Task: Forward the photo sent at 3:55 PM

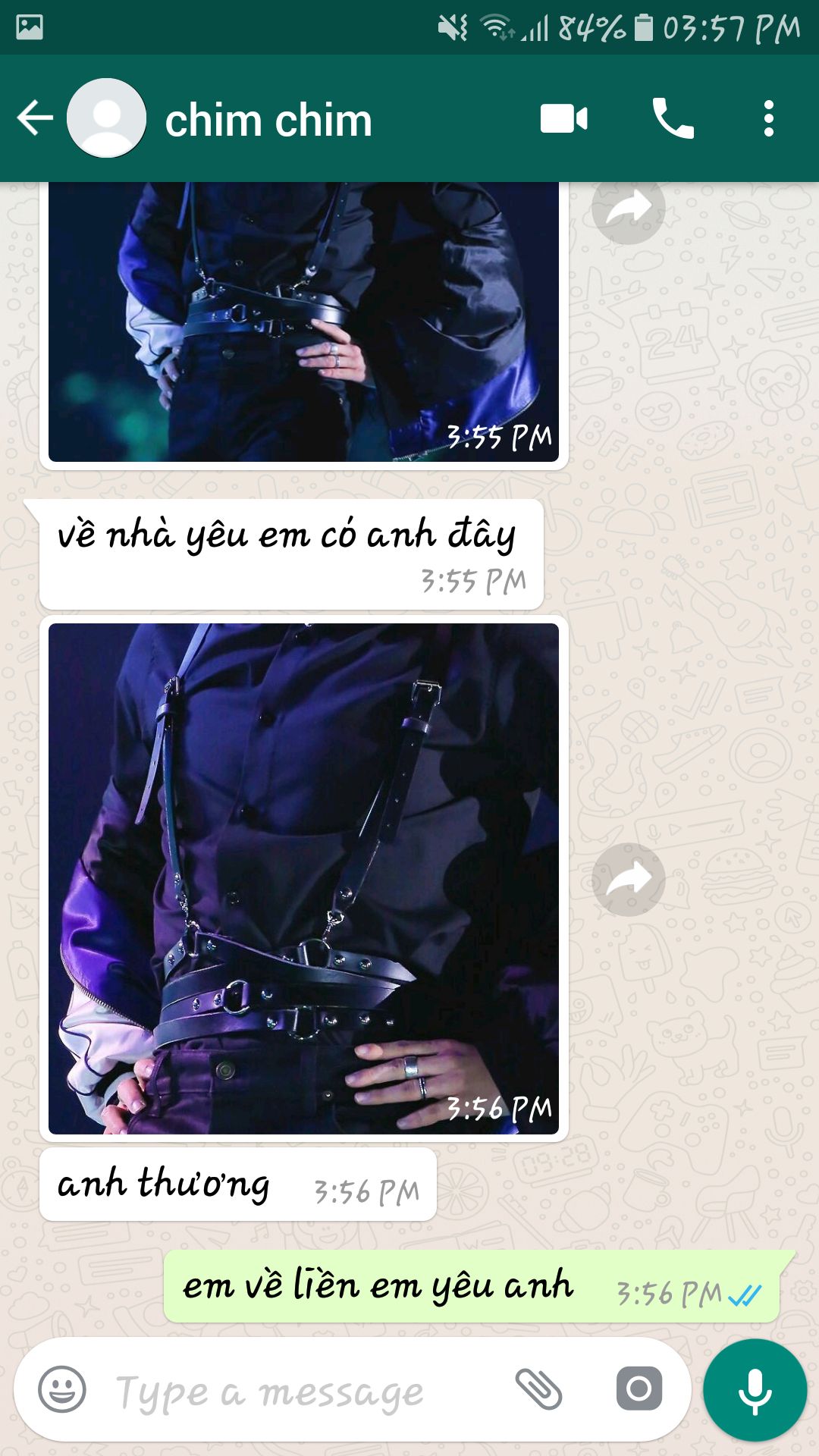Action: click(628, 208)
